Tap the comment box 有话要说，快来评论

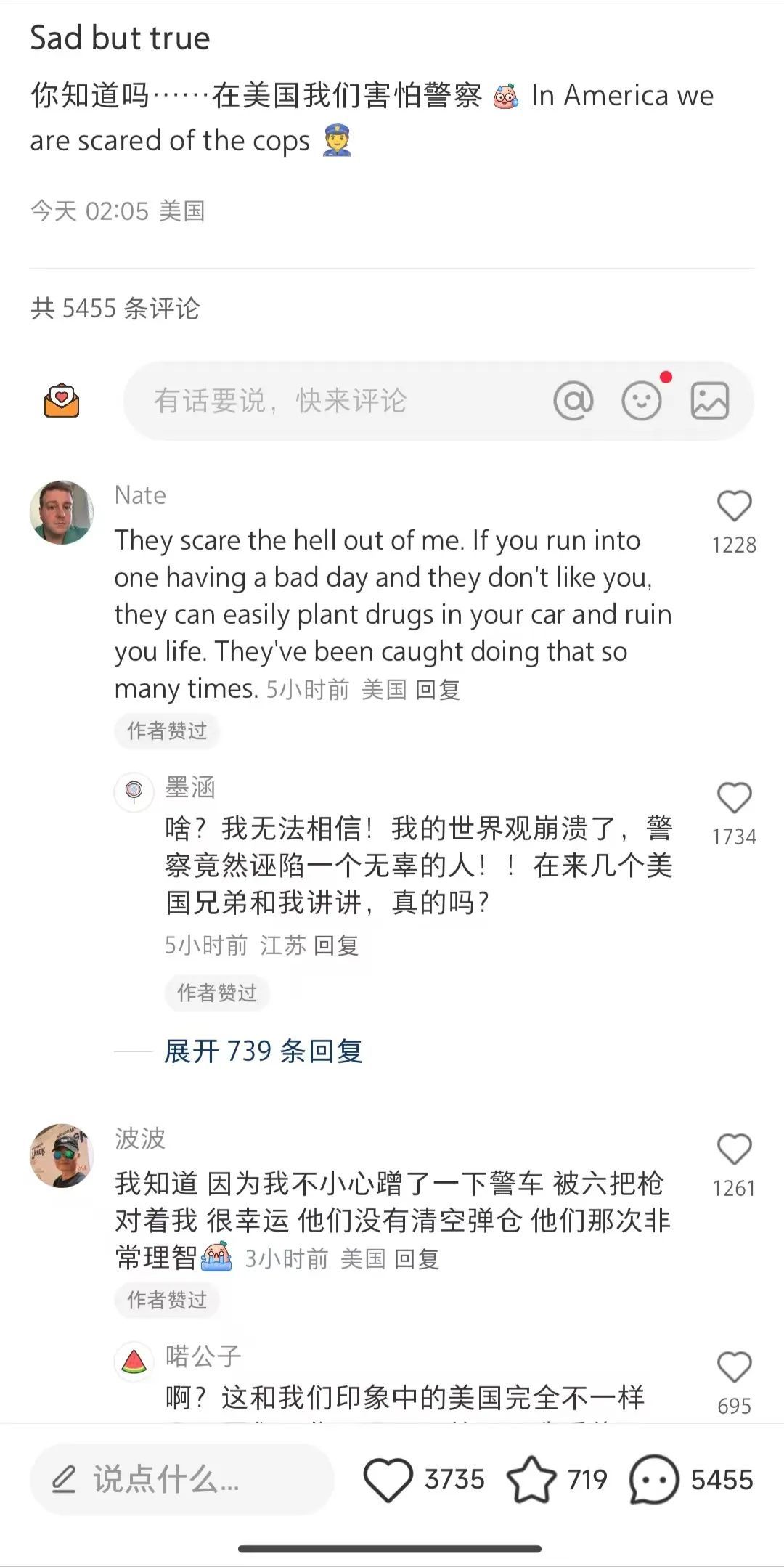pos(327,400)
